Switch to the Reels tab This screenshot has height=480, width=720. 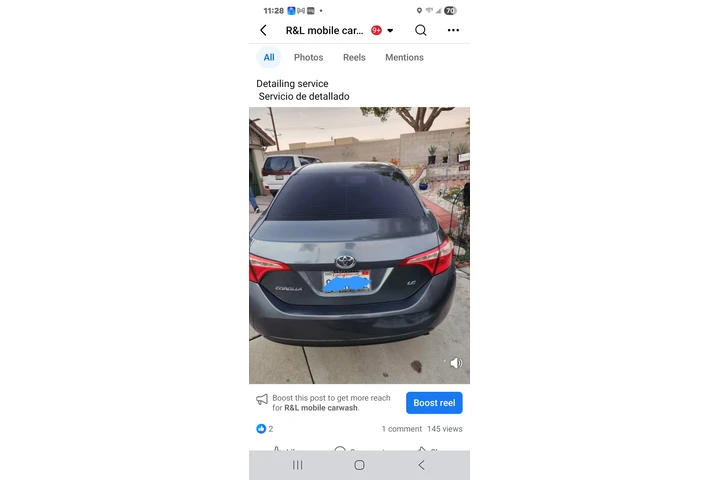click(x=354, y=57)
